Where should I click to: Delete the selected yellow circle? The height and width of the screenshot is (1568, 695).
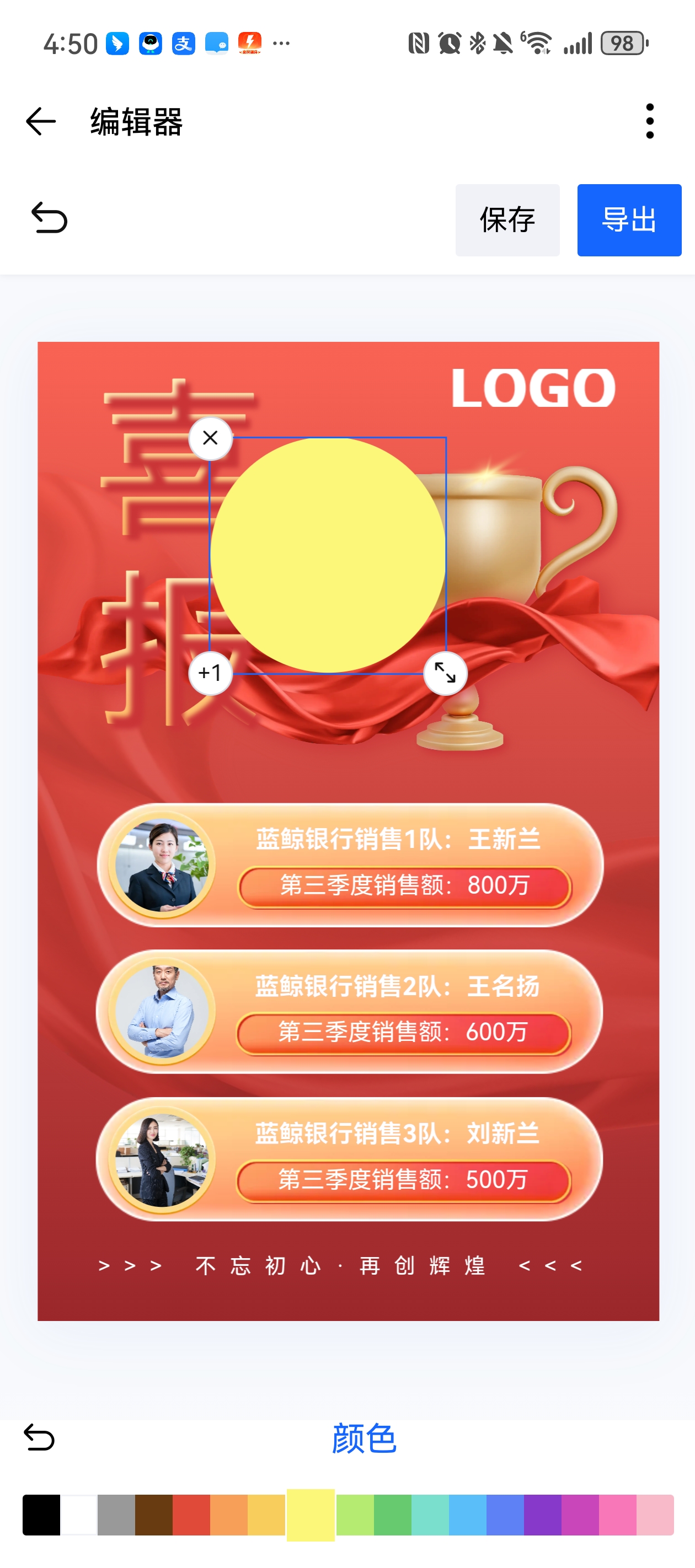pos(210,438)
